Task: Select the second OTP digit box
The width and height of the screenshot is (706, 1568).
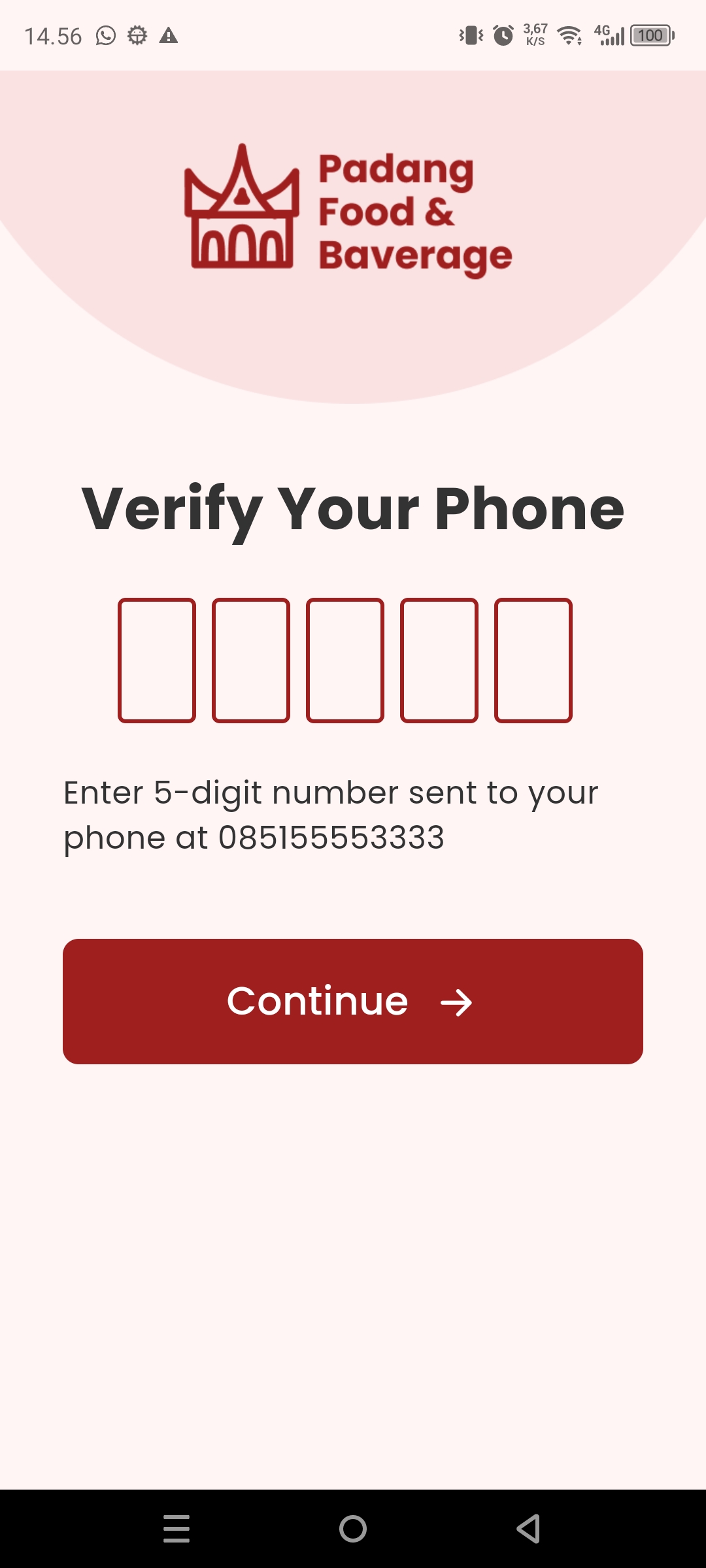Action: [251, 660]
